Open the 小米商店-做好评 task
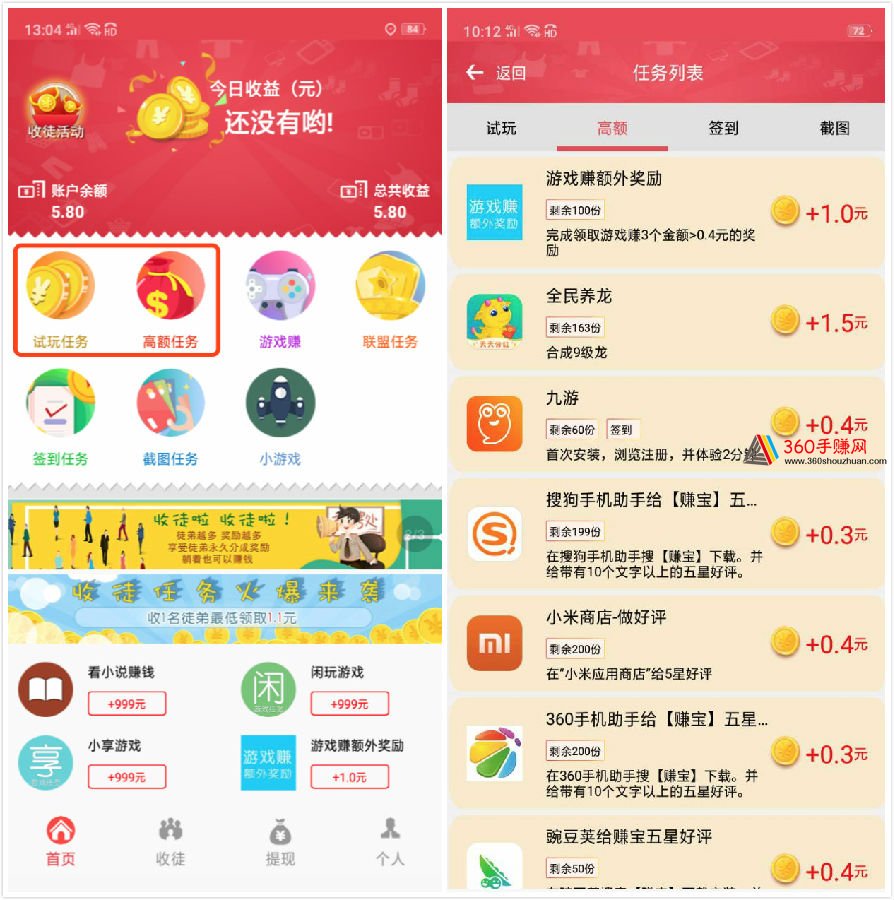 (667, 644)
